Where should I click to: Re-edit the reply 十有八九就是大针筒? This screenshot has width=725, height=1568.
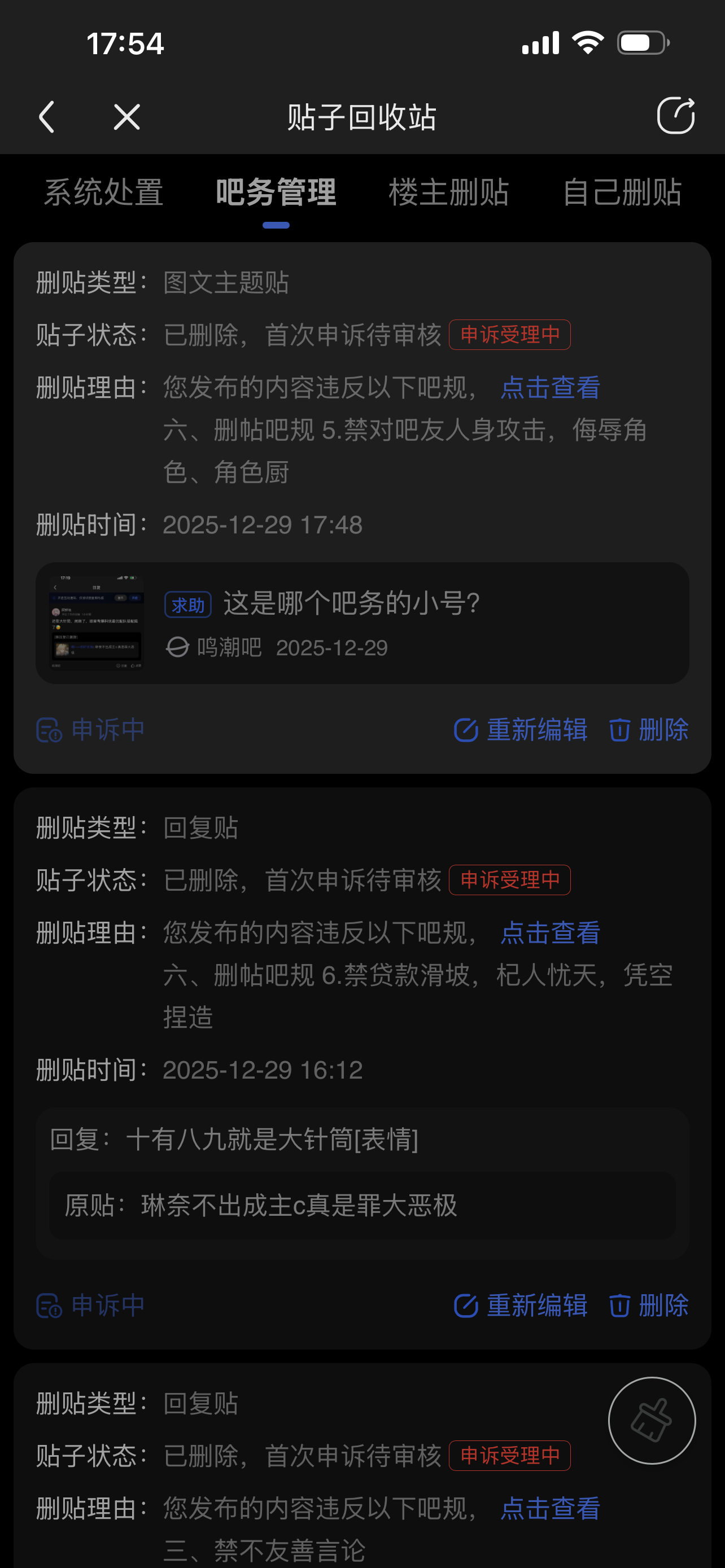(x=521, y=1306)
